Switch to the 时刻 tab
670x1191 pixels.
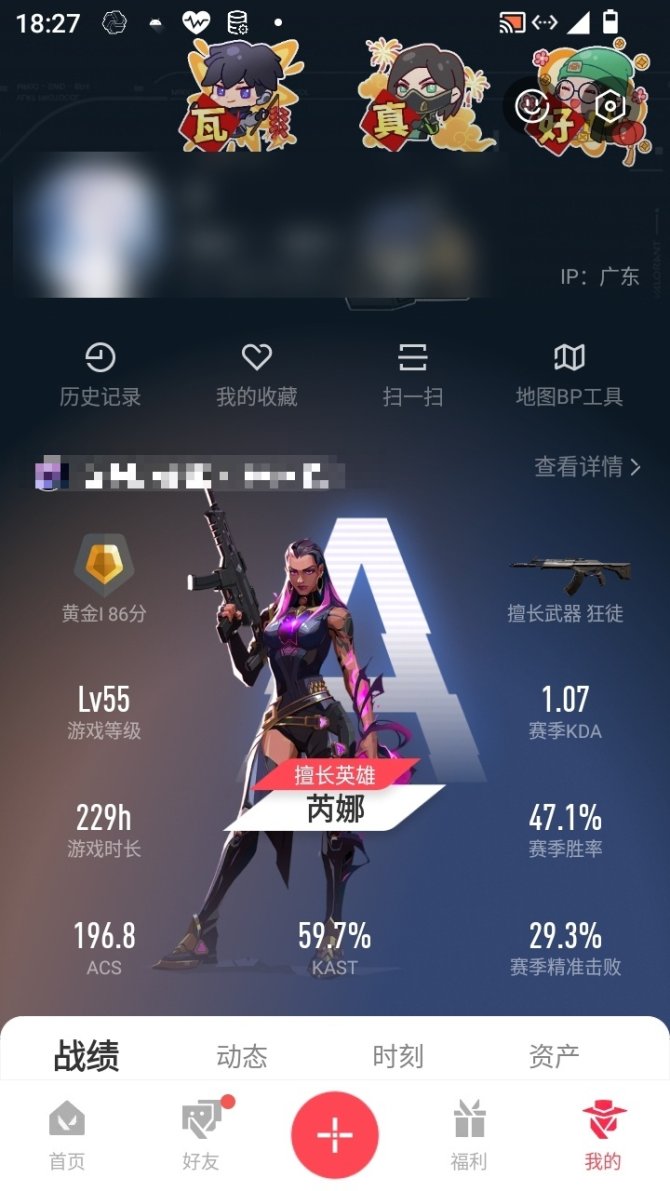point(398,1056)
